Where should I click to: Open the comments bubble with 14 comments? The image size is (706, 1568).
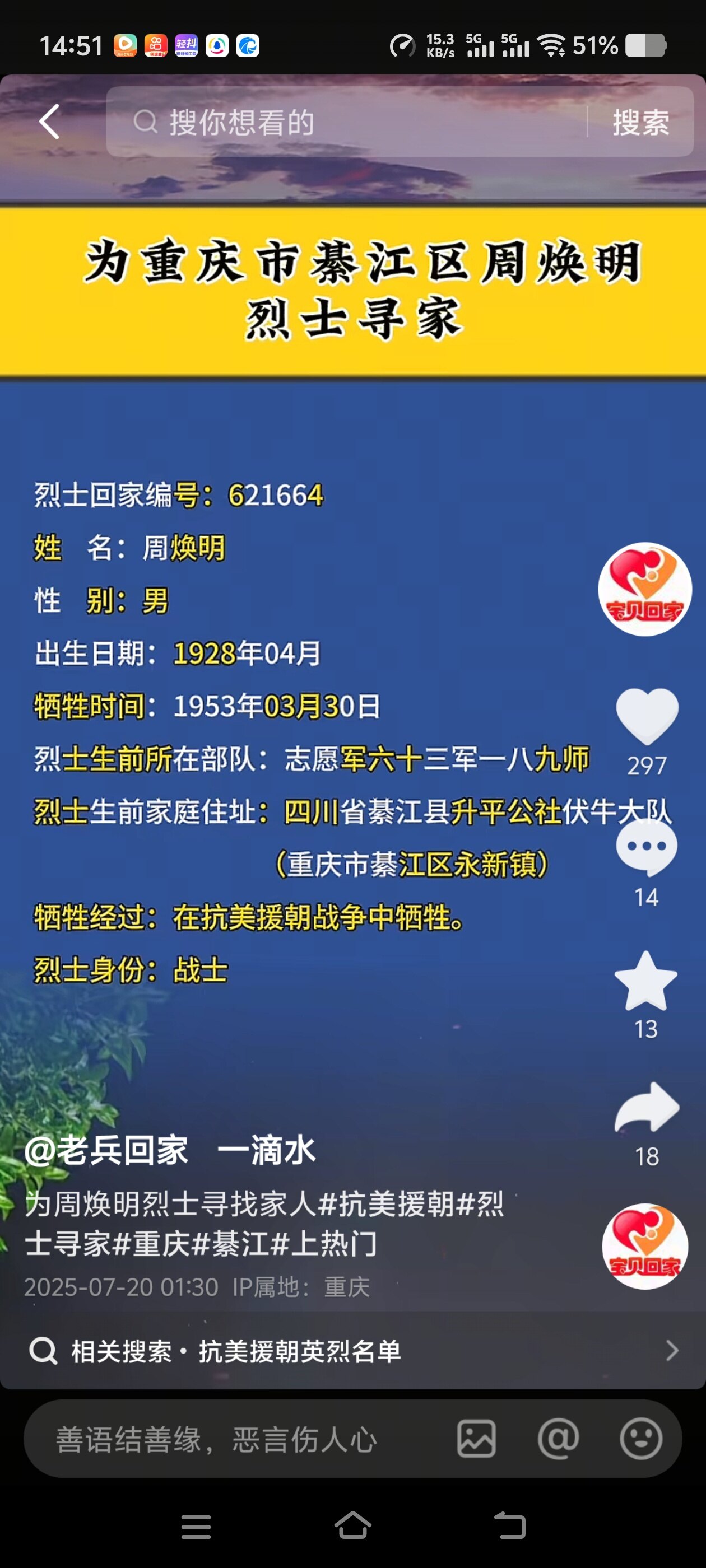pos(646,848)
